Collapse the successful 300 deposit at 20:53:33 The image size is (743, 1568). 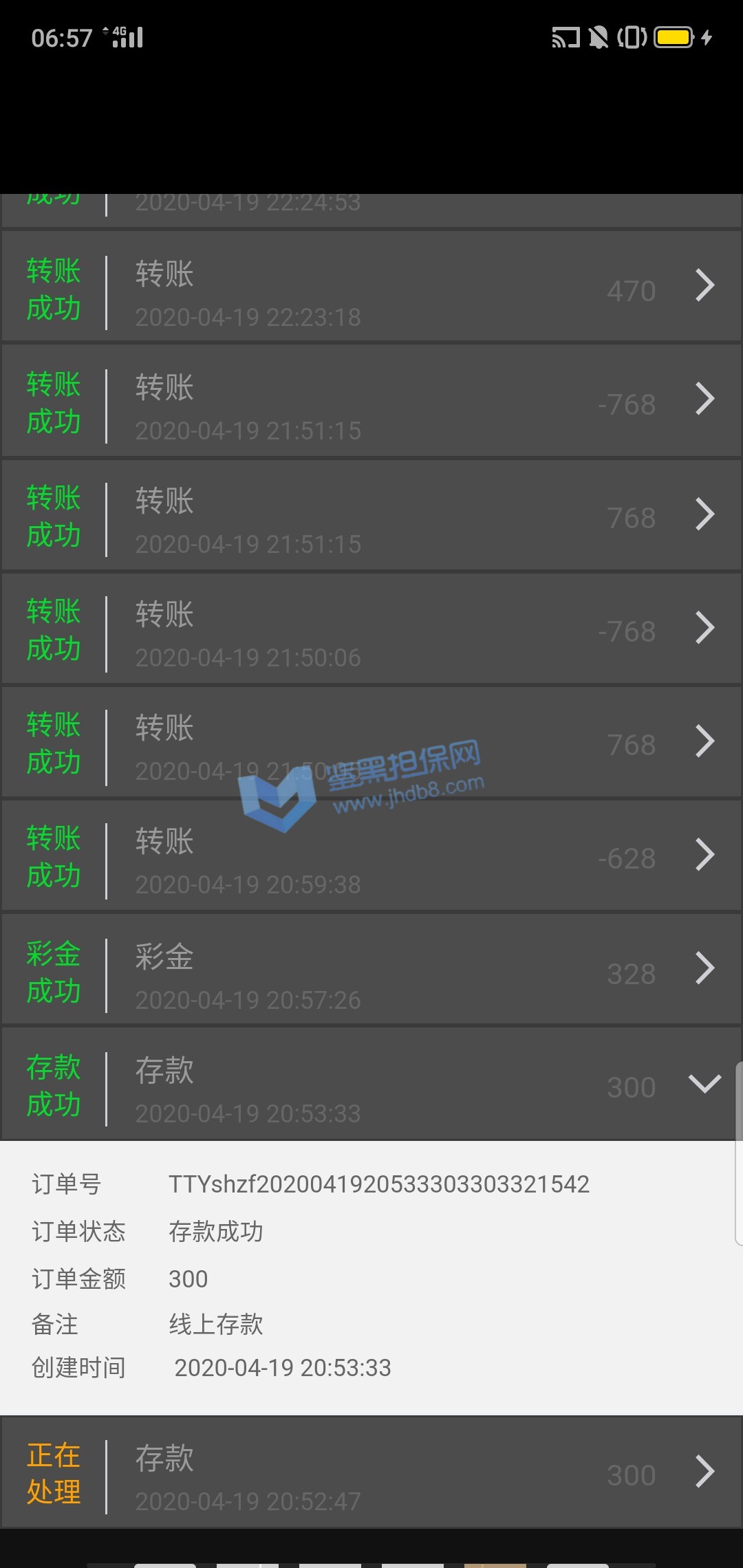click(x=704, y=1083)
